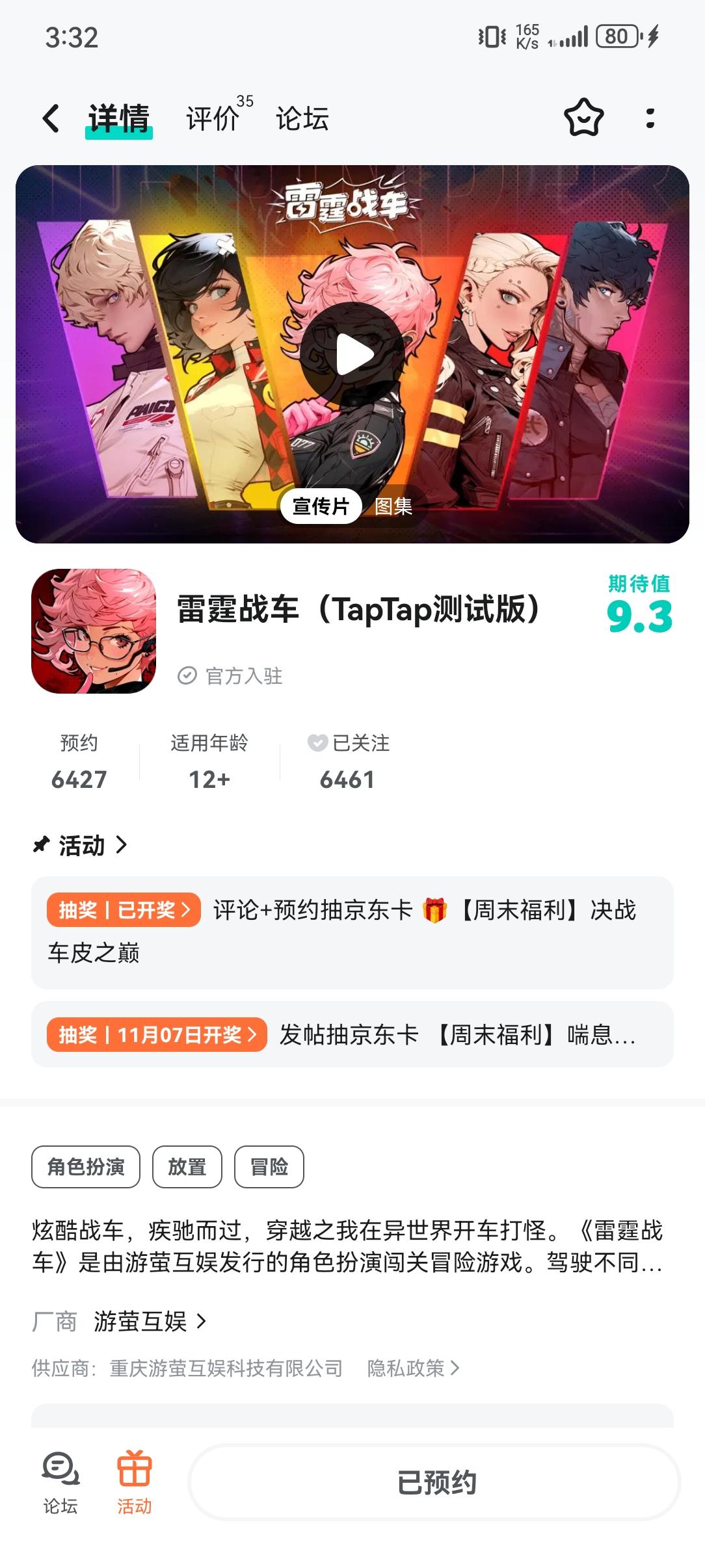The height and width of the screenshot is (1568, 705).
Task: Switch to the 图集 image gallery view
Action: point(393,506)
